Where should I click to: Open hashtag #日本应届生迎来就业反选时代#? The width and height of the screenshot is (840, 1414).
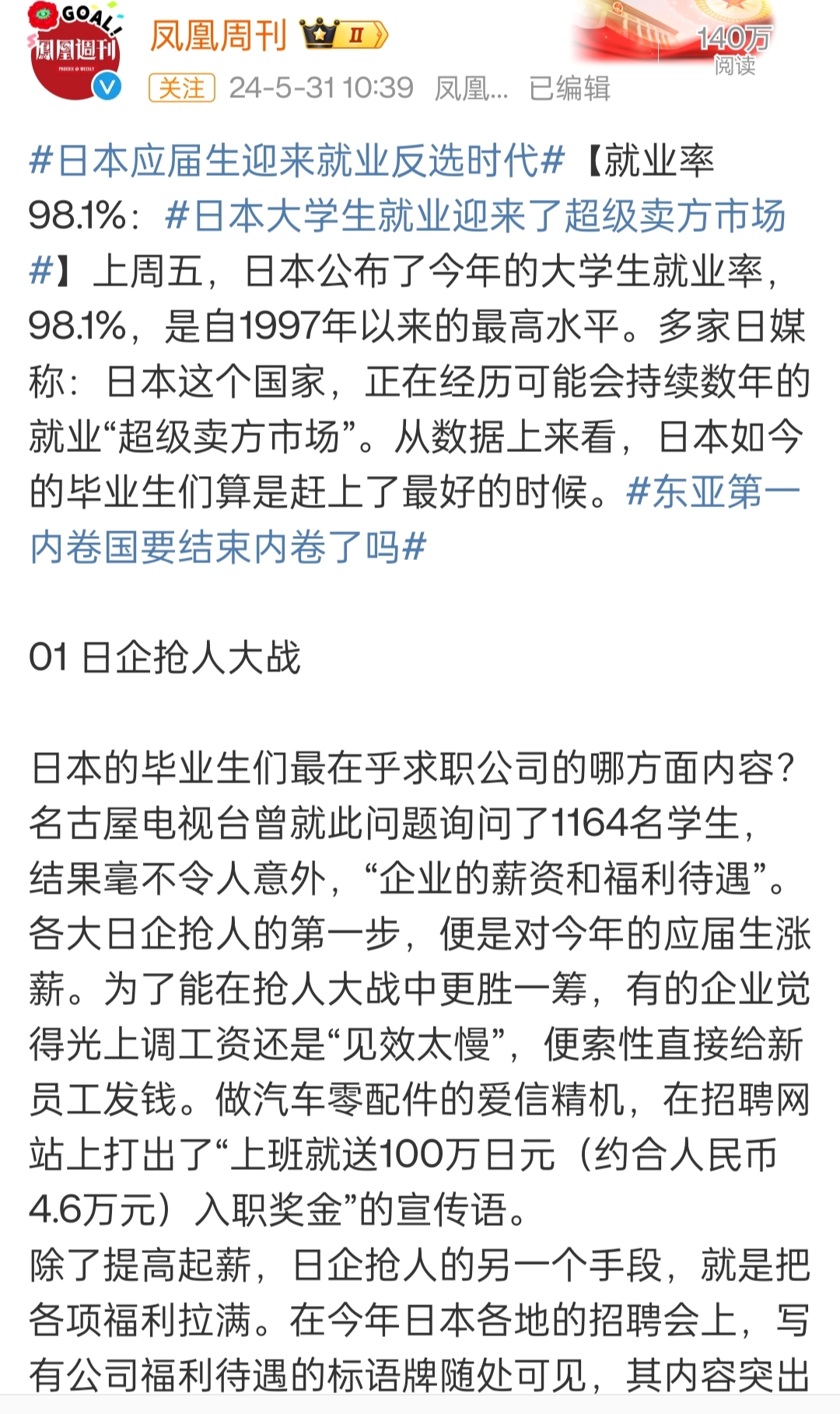click(x=296, y=161)
